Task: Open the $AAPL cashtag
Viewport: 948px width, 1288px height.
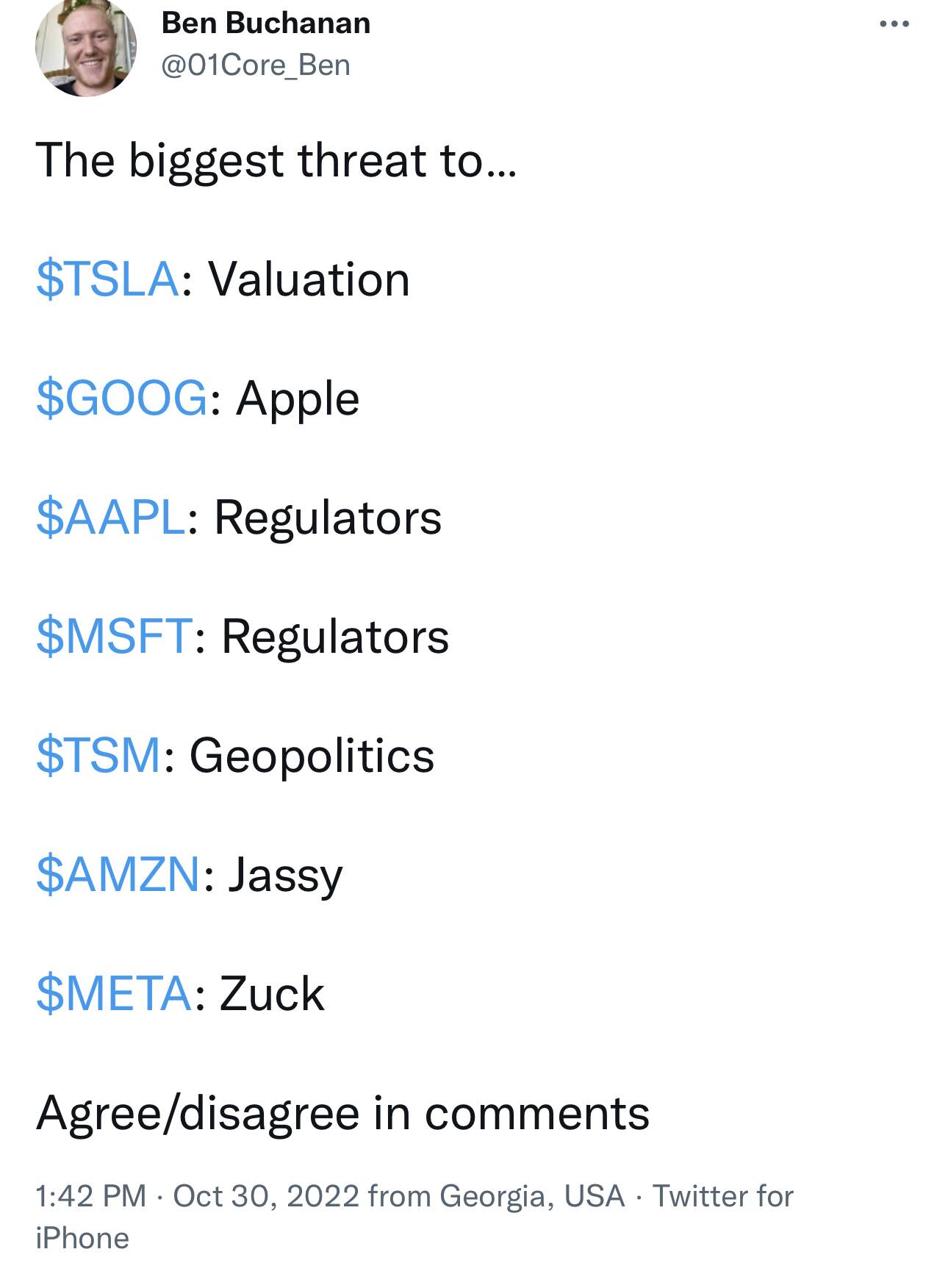Action: coord(110,518)
